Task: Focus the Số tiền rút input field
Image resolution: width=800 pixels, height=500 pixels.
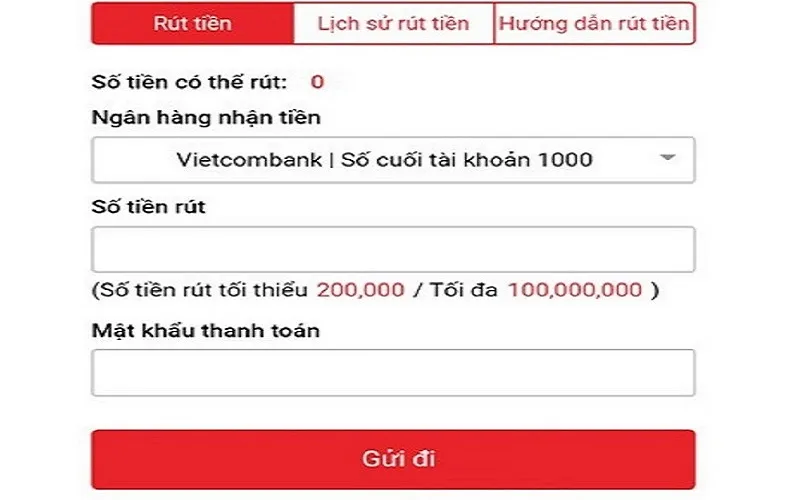Action: click(393, 250)
